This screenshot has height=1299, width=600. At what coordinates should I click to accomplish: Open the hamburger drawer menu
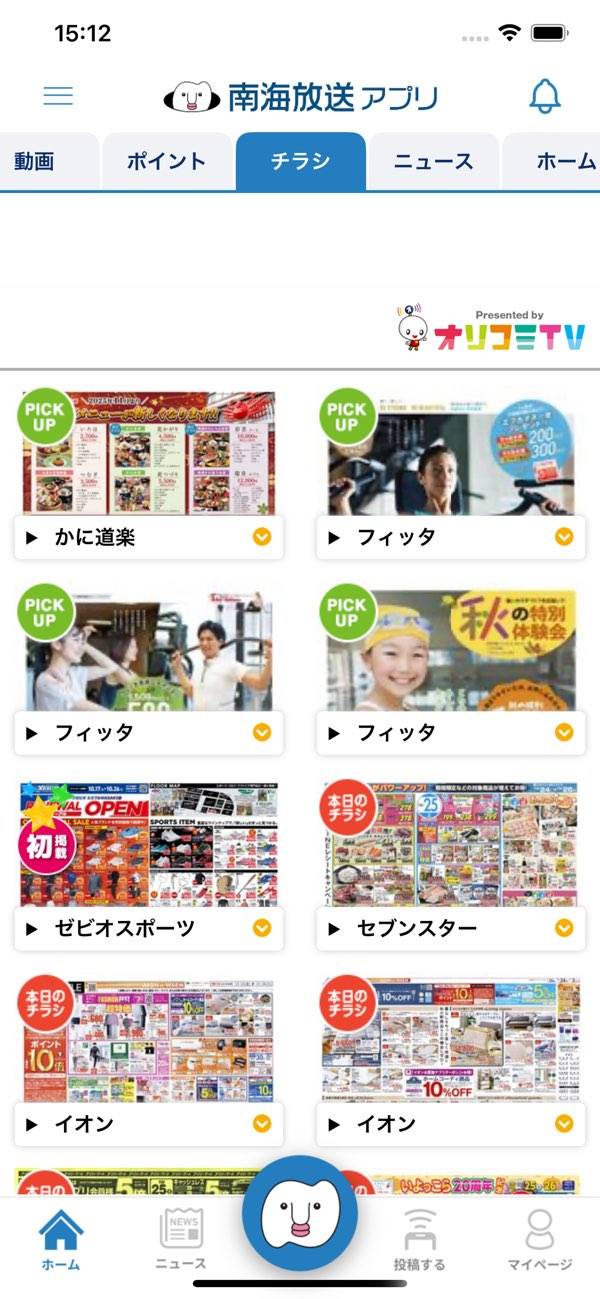[58, 96]
